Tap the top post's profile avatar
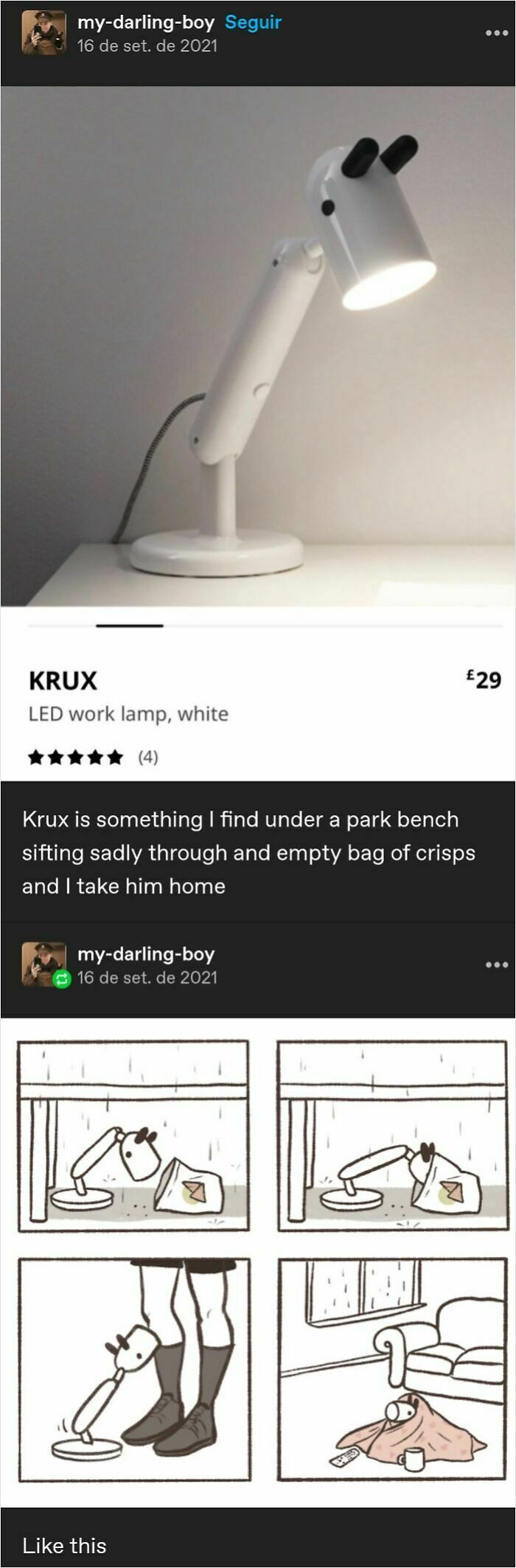The height and width of the screenshot is (1568, 516). click(x=43, y=33)
